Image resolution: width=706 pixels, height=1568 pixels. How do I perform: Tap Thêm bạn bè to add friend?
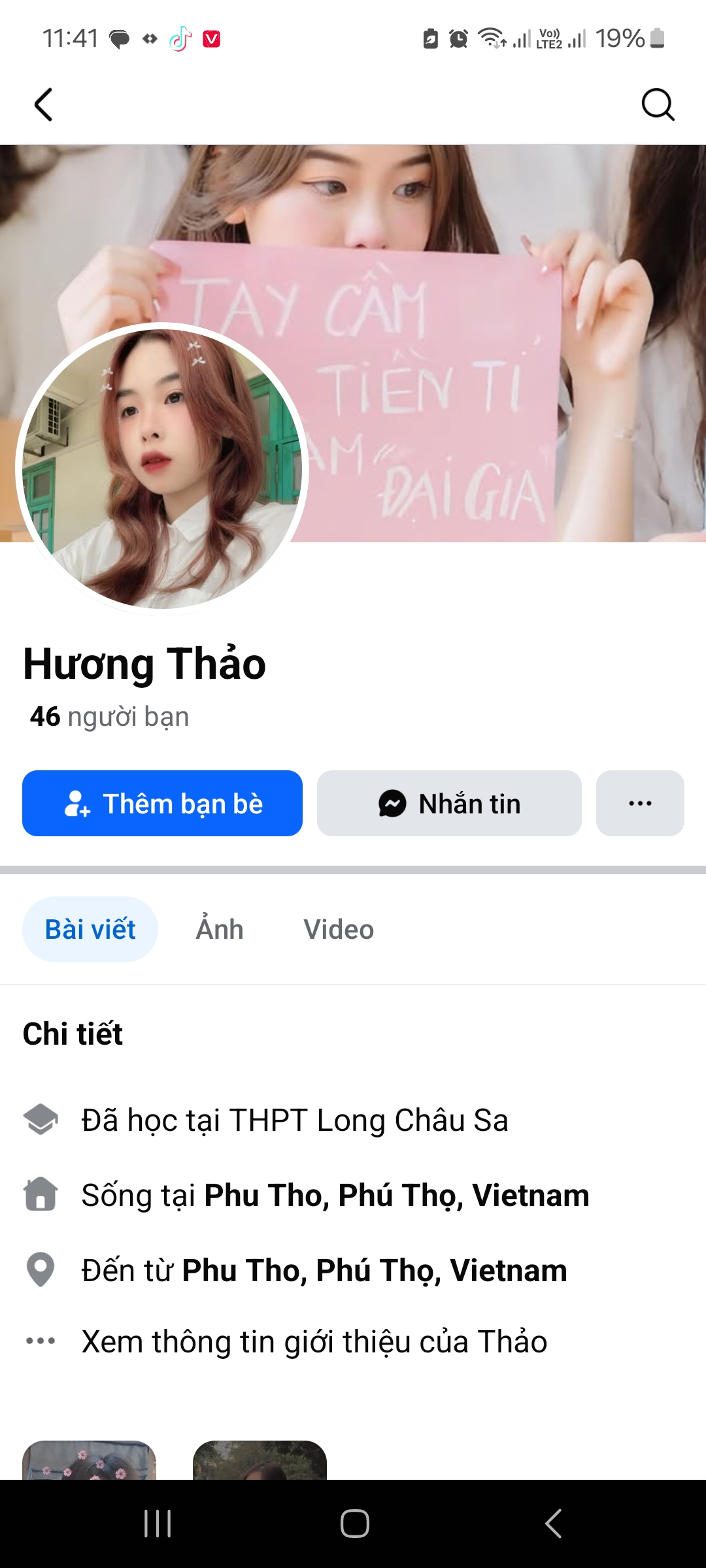click(162, 804)
